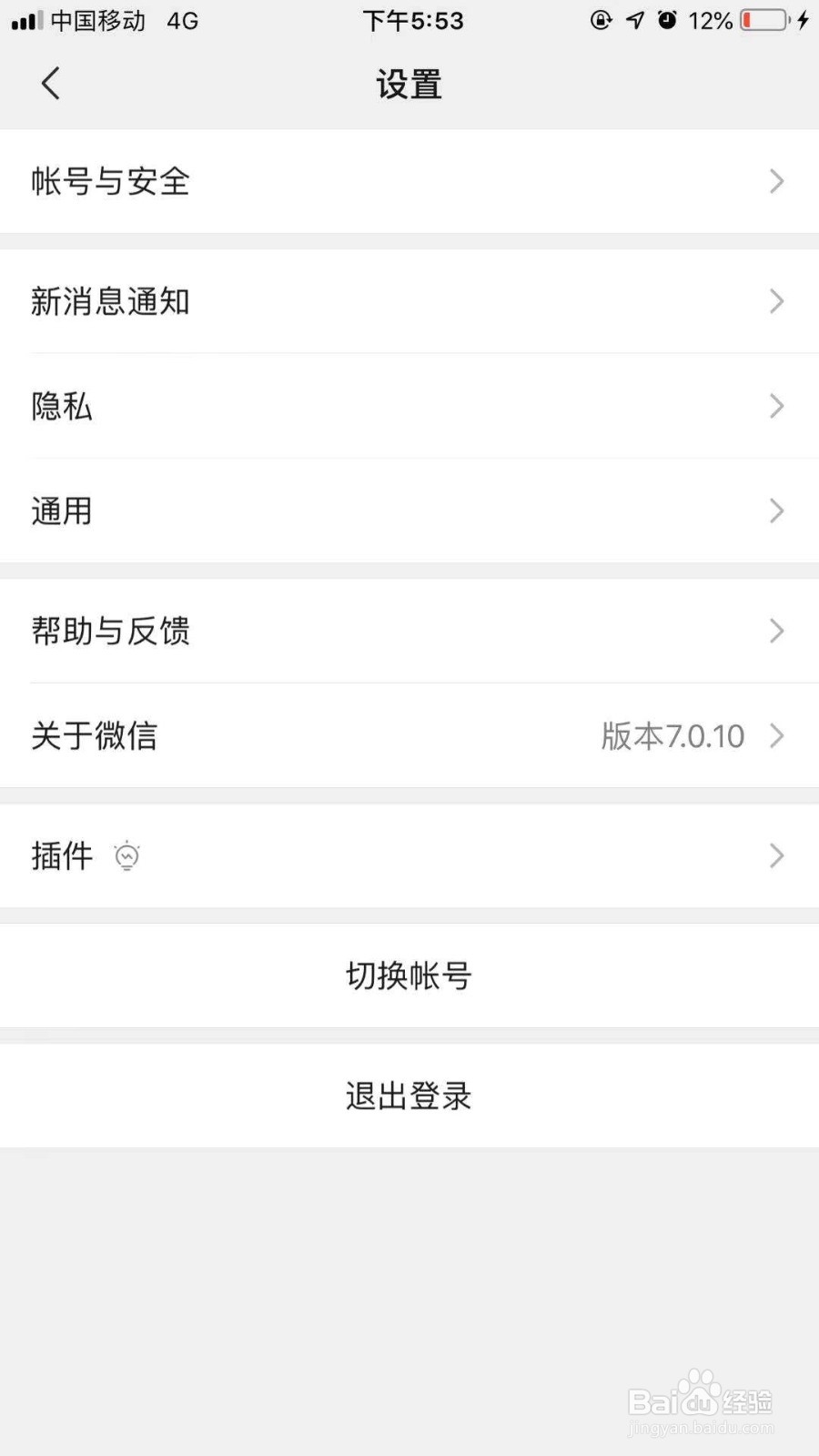The image size is (819, 1456).
Task: Open the 新消息通知 notification settings
Action: (409, 301)
